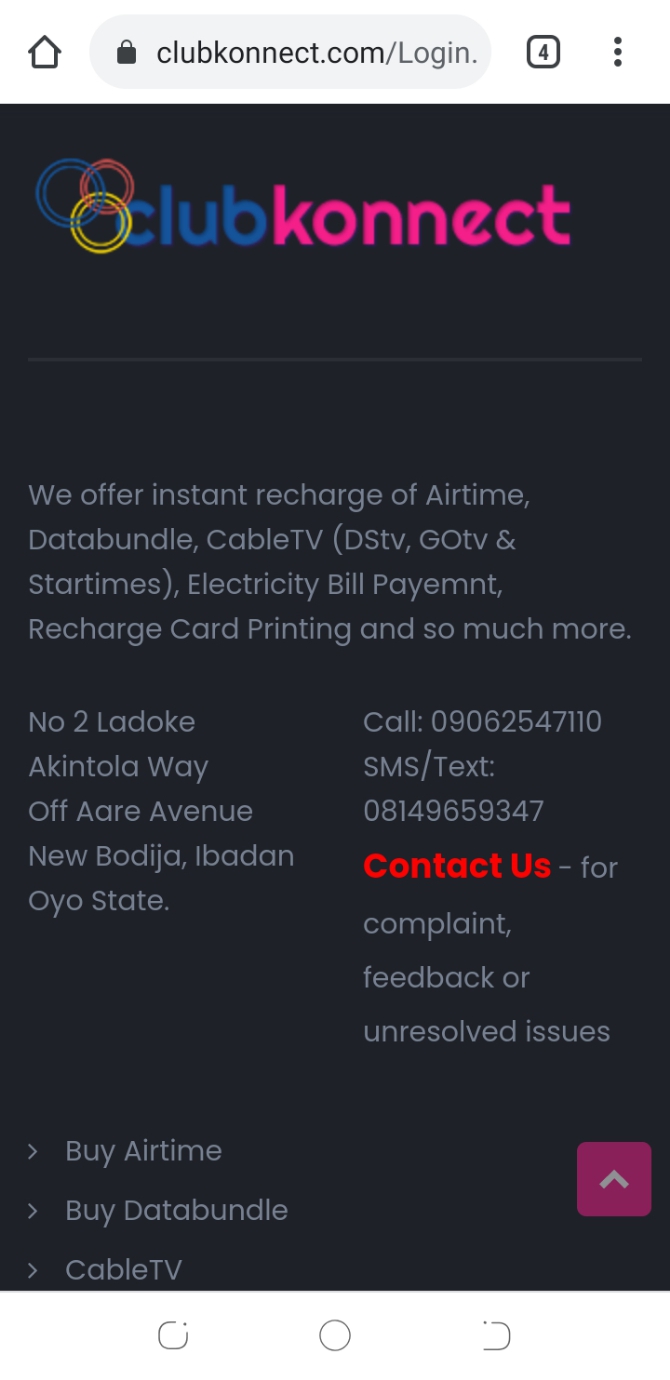Screen dimensions: 670x1380
Task: Open the Buy Airtime link
Action: [143, 1151]
